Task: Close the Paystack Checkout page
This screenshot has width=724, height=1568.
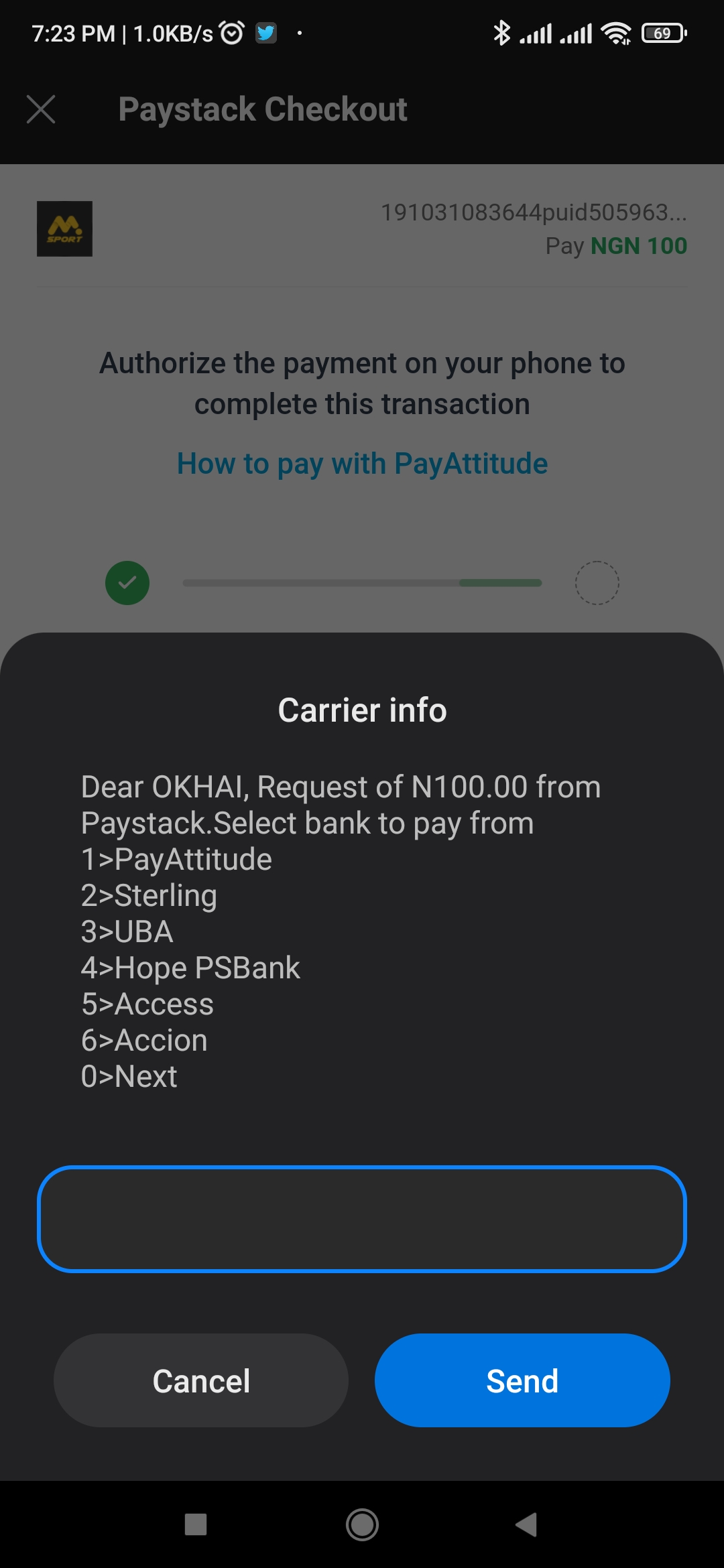Action: pos(41,109)
